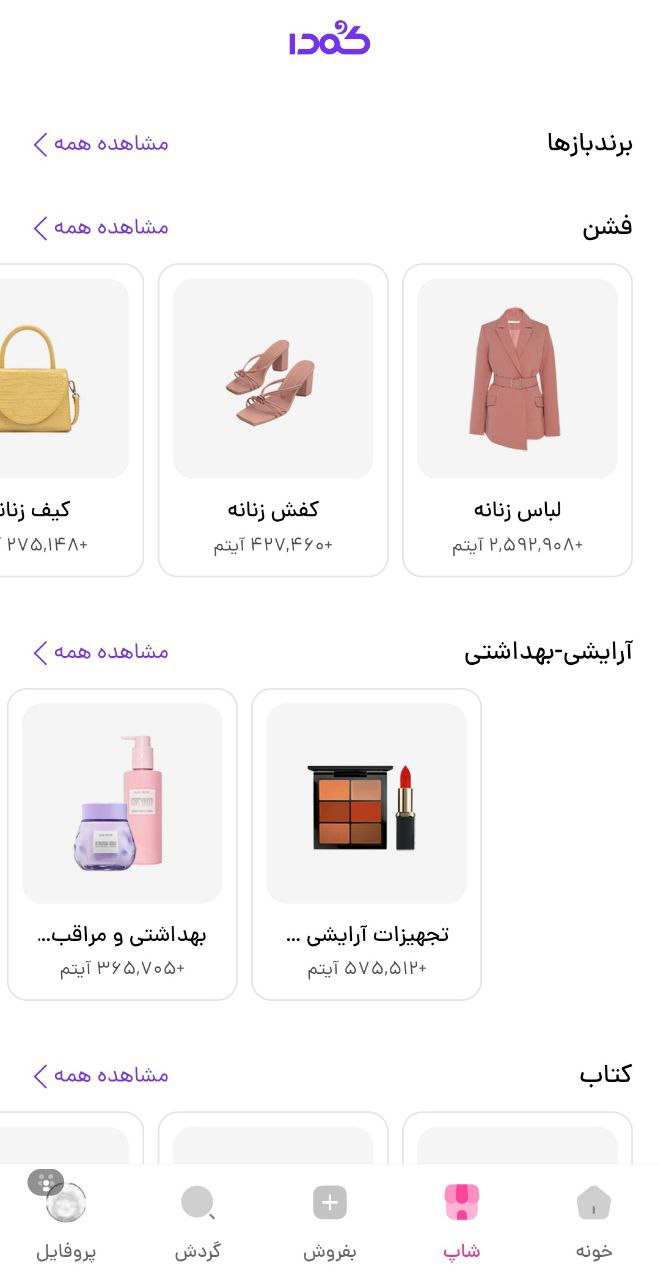
Task: Go to the خونه home tab
Action: click(594, 1220)
